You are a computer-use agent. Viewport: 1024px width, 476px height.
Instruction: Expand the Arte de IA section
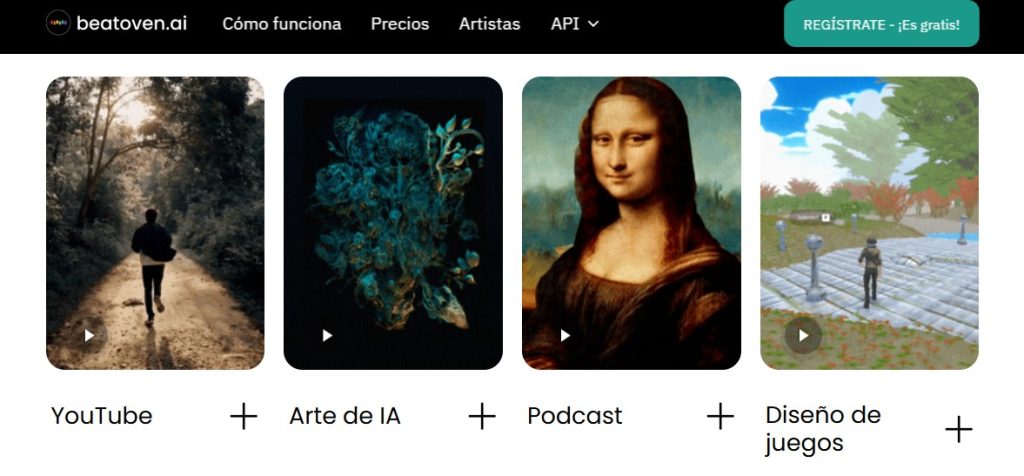[482, 416]
